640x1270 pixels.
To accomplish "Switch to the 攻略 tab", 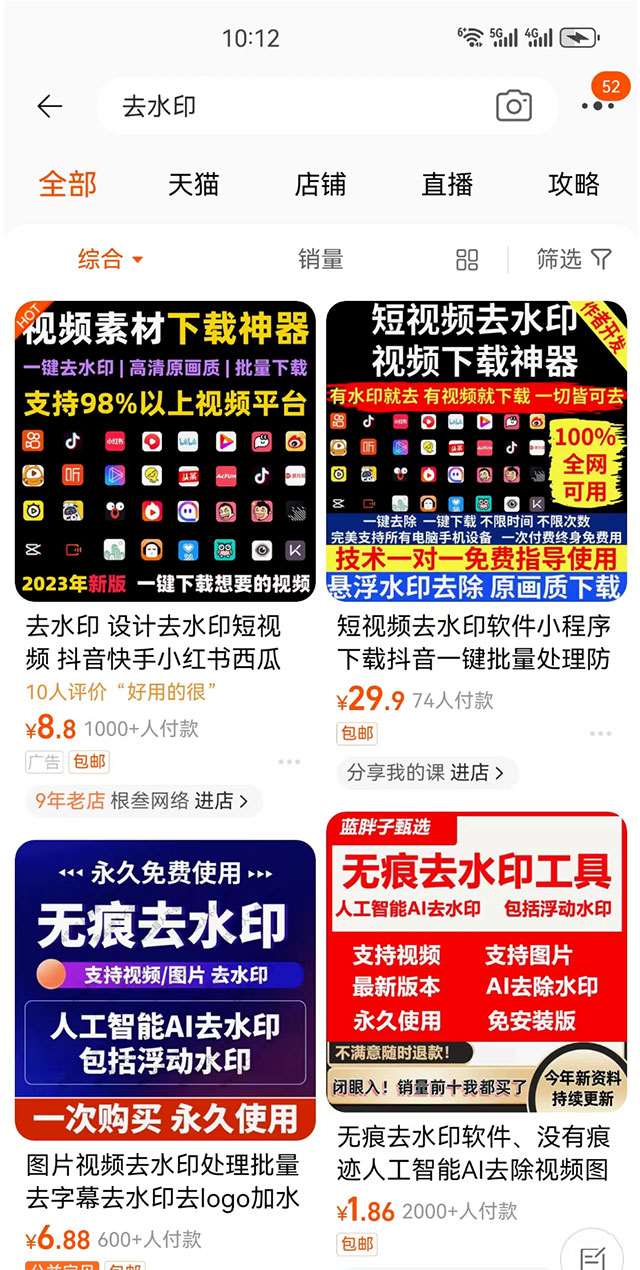I will (x=574, y=184).
